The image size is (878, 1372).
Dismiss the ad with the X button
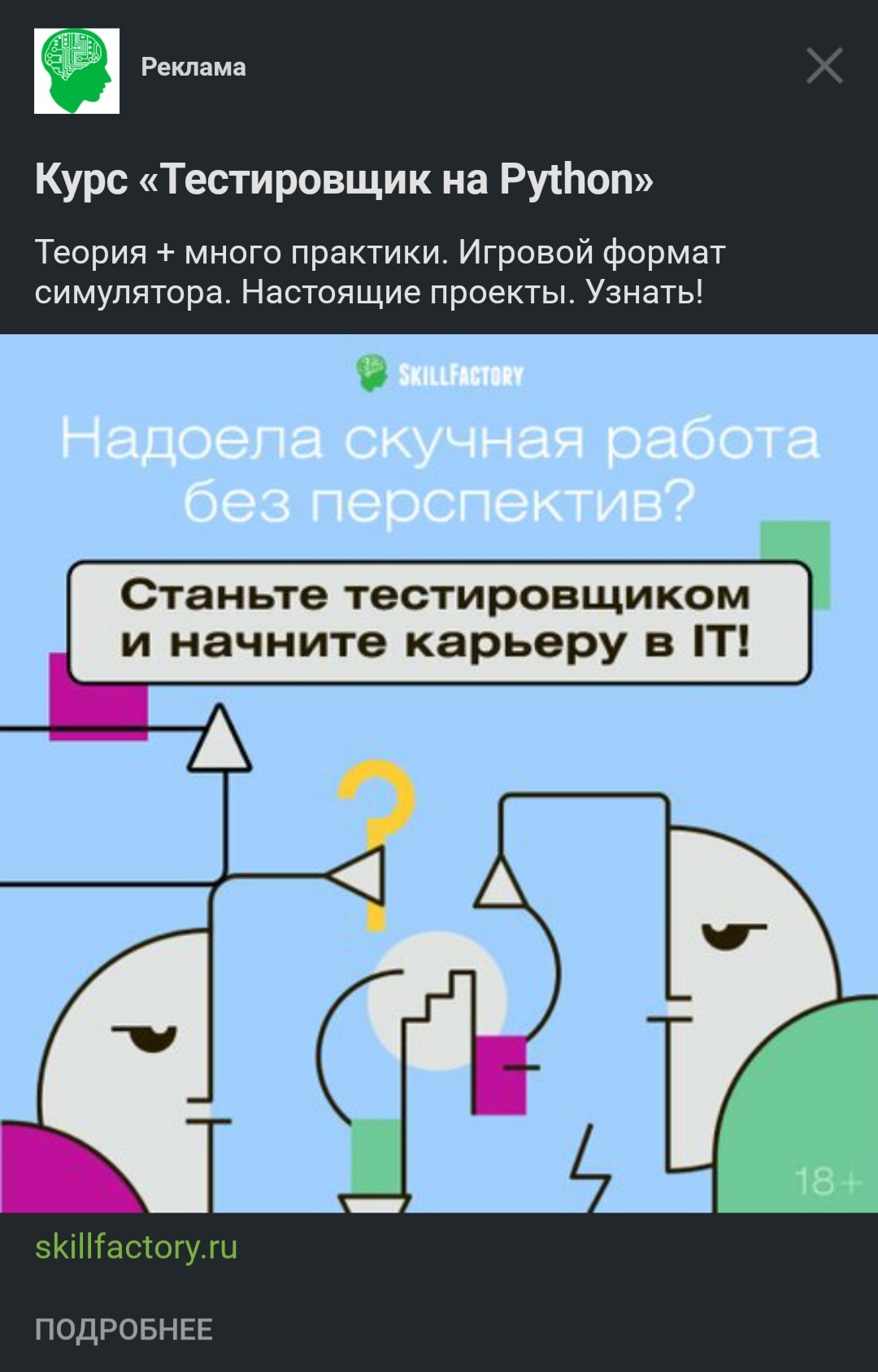coord(824,66)
